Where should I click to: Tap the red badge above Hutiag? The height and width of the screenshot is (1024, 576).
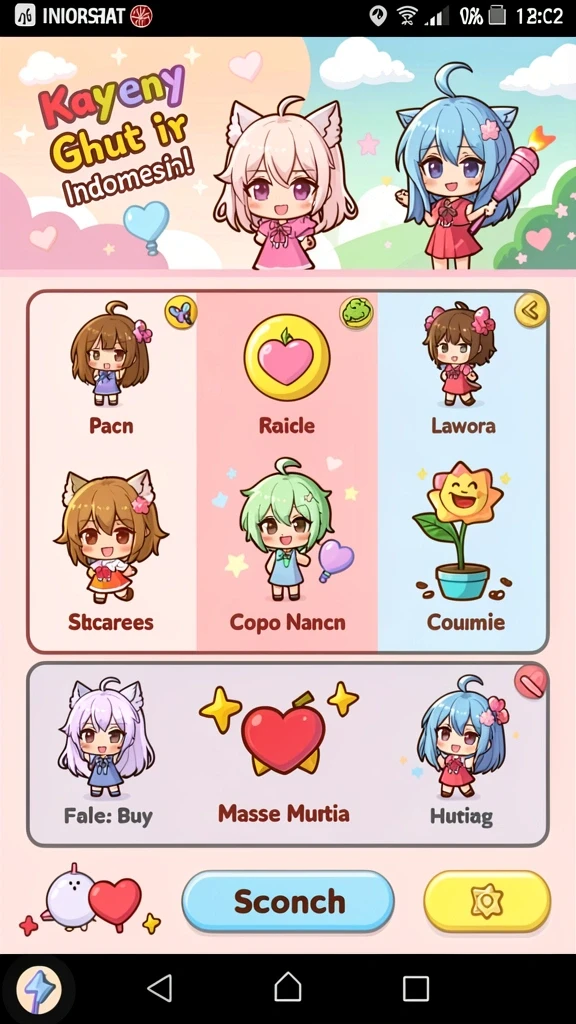[531, 682]
